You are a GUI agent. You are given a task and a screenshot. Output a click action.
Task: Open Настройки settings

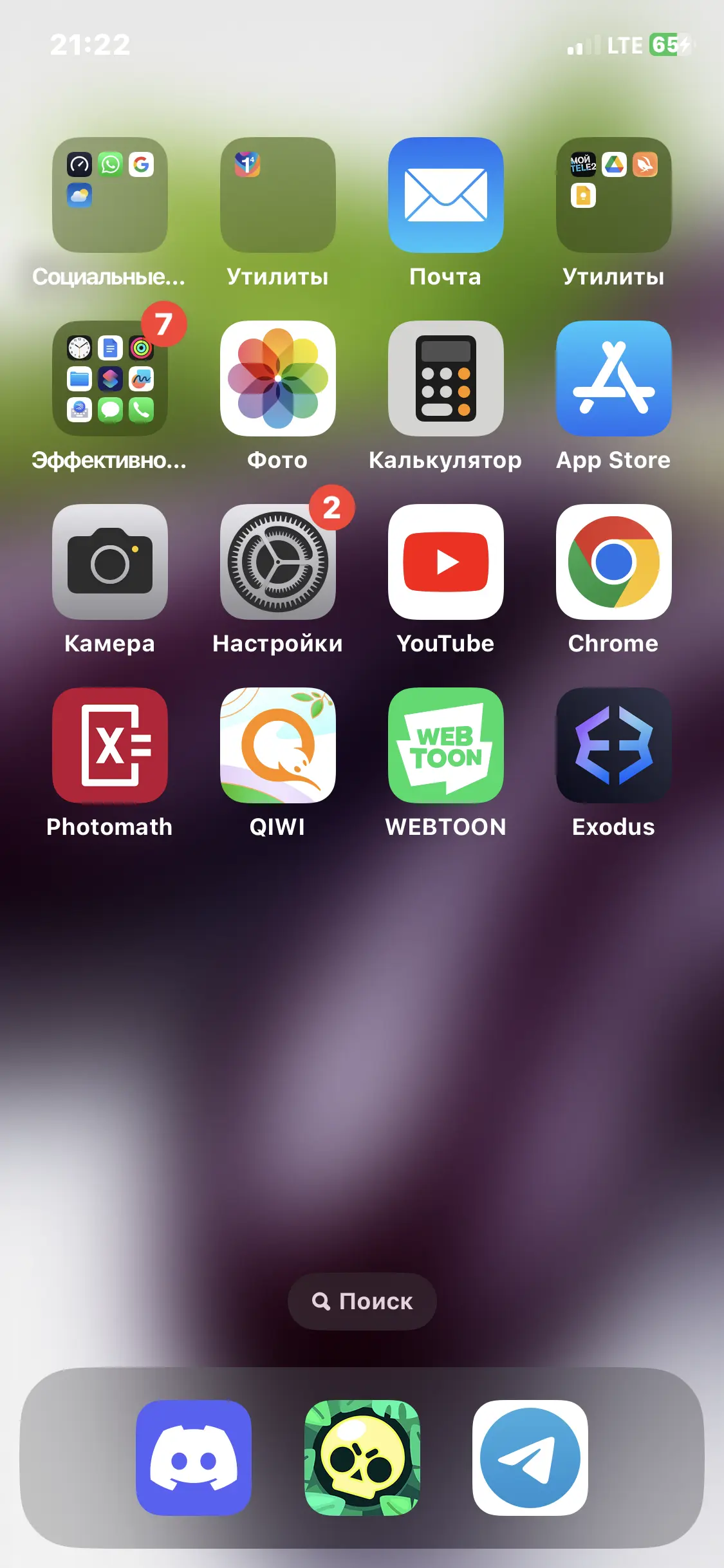point(278,562)
